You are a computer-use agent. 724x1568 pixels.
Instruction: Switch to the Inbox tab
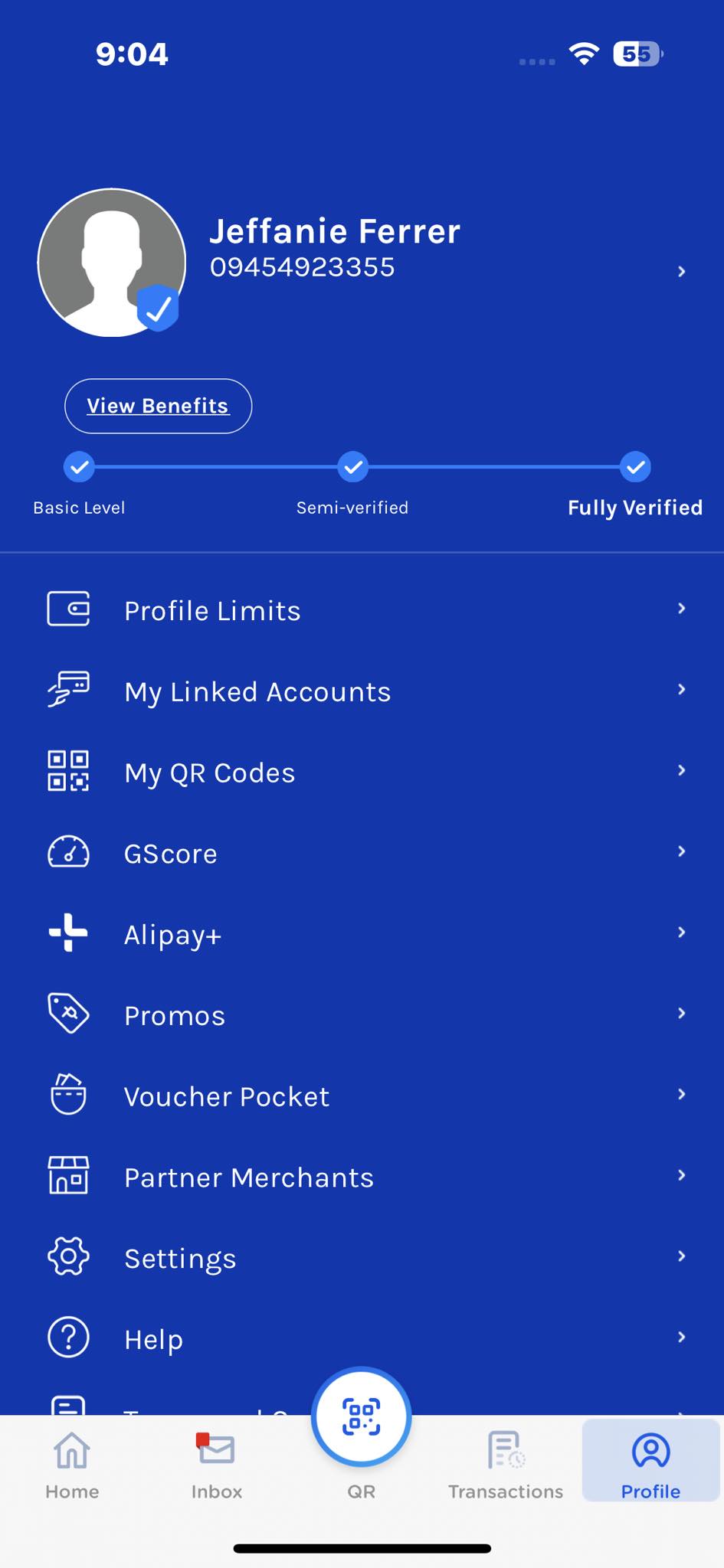coord(217,1465)
